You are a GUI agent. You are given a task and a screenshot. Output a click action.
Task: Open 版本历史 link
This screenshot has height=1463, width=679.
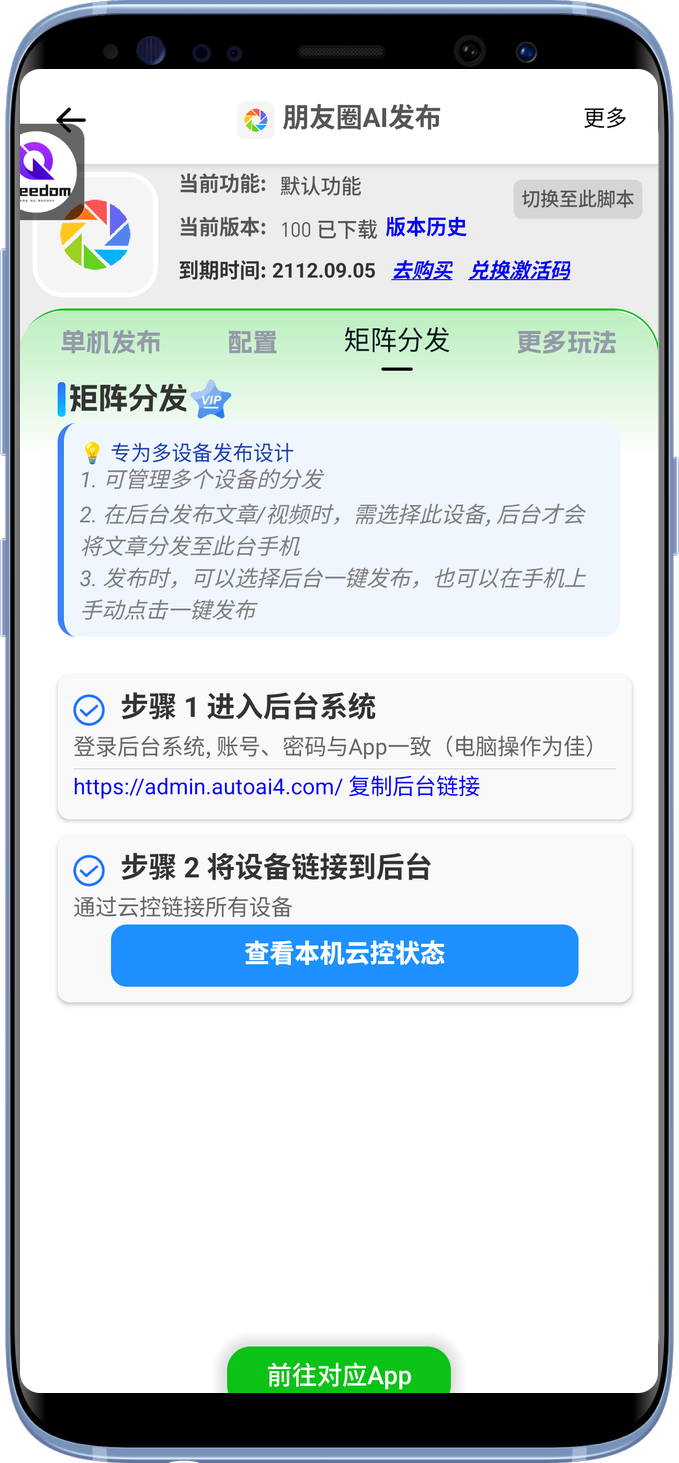426,228
